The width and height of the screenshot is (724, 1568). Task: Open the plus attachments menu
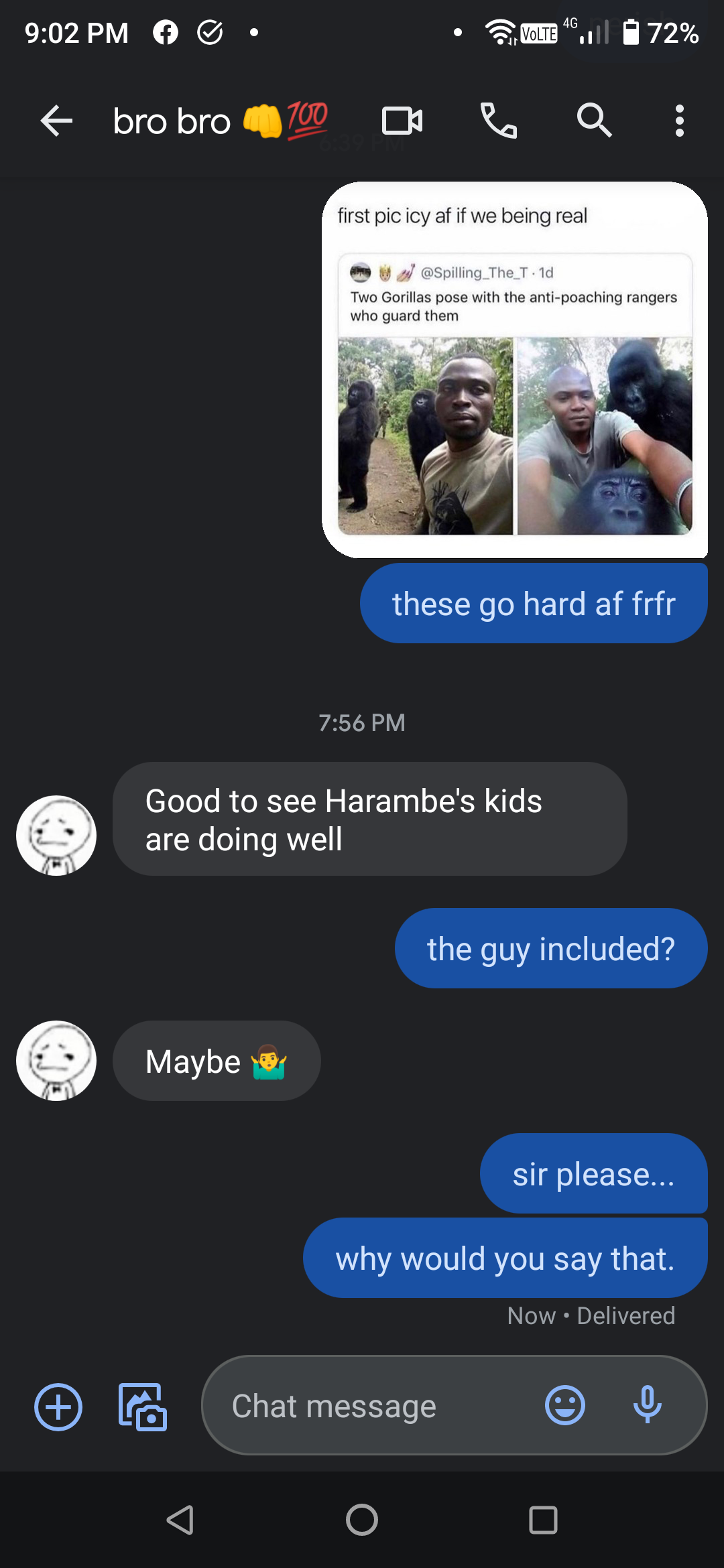point(58,1407)
